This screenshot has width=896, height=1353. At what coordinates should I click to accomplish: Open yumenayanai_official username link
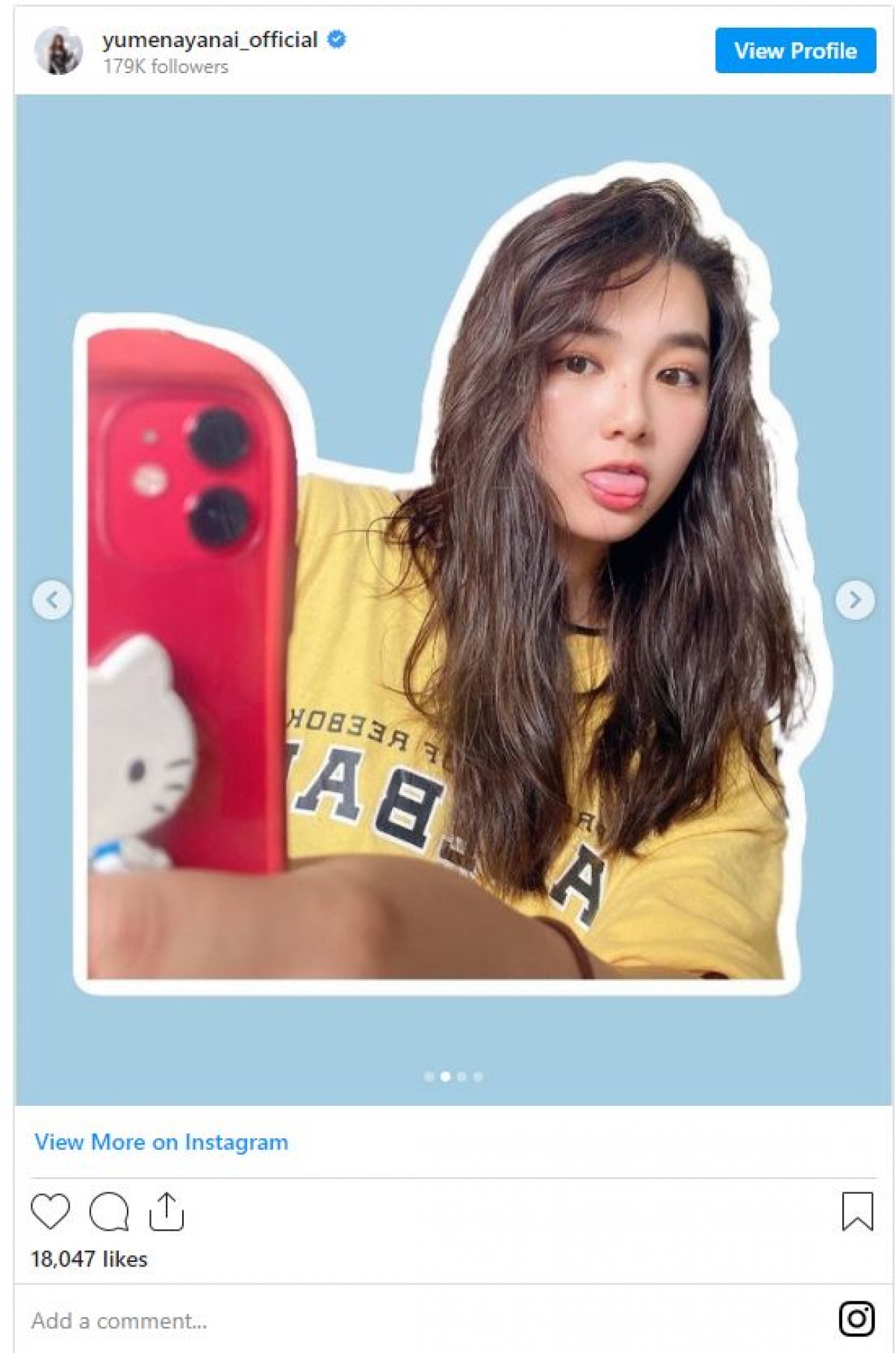tap(210, 40)
